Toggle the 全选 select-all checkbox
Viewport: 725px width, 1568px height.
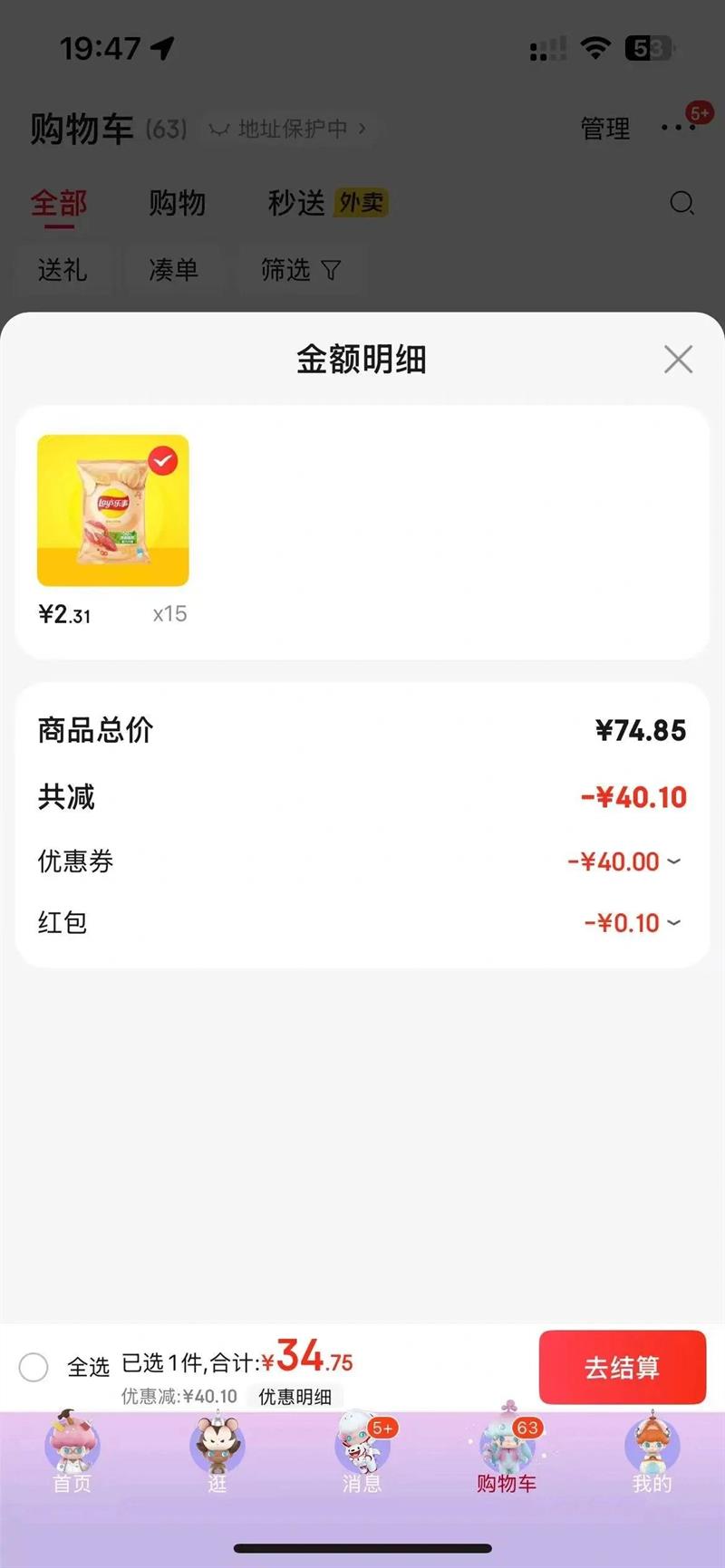point(34,1367)
